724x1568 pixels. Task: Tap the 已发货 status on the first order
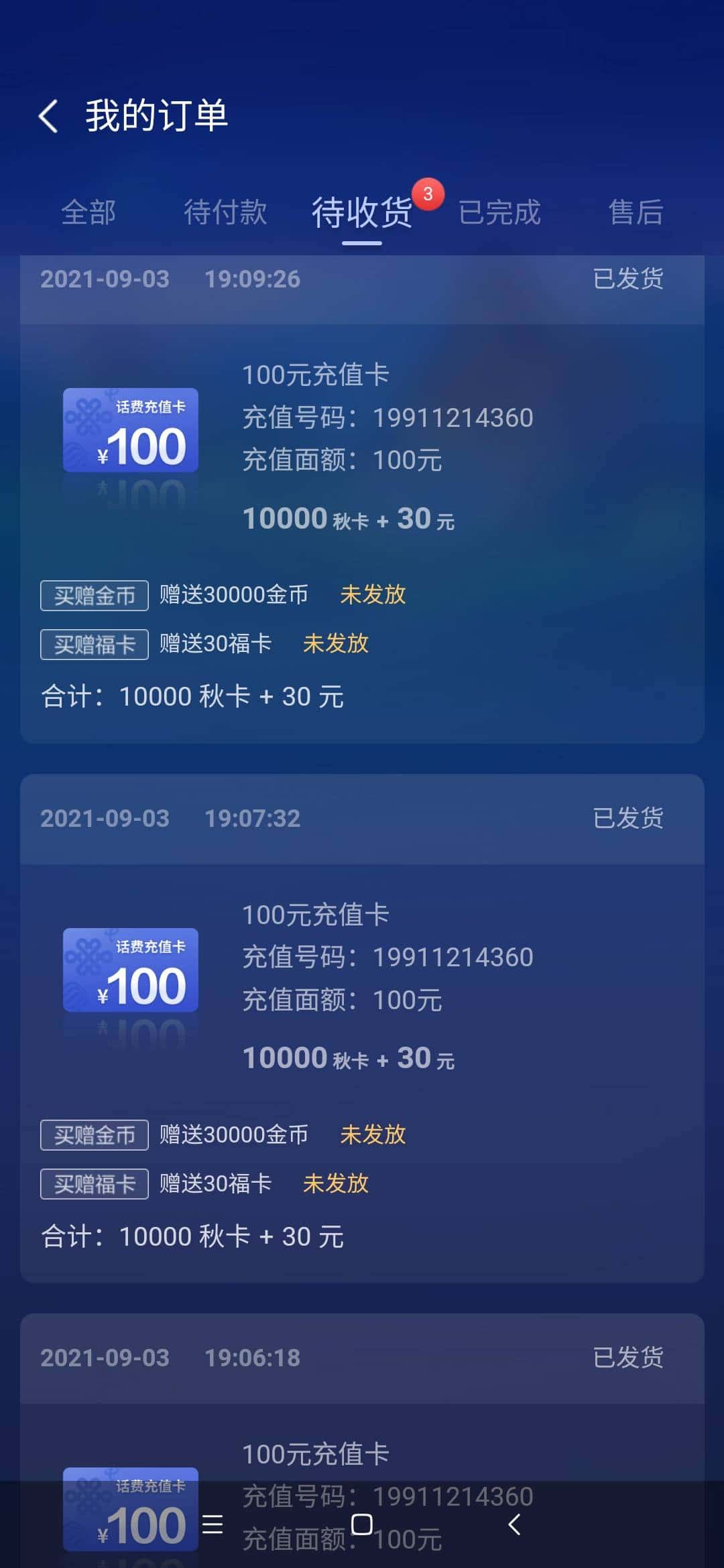pos(627,280)
